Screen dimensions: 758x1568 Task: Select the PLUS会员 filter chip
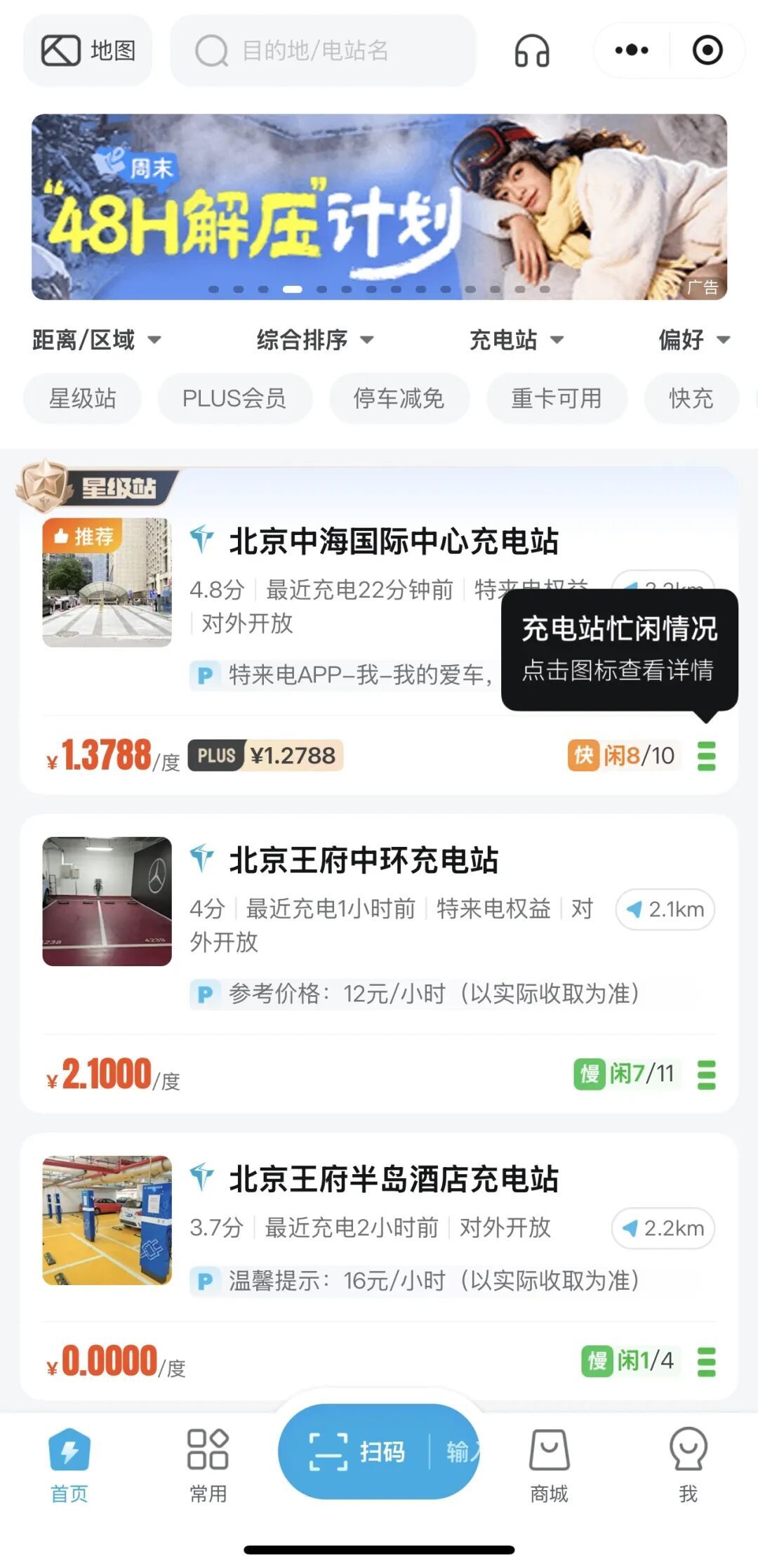pos(234,398)
